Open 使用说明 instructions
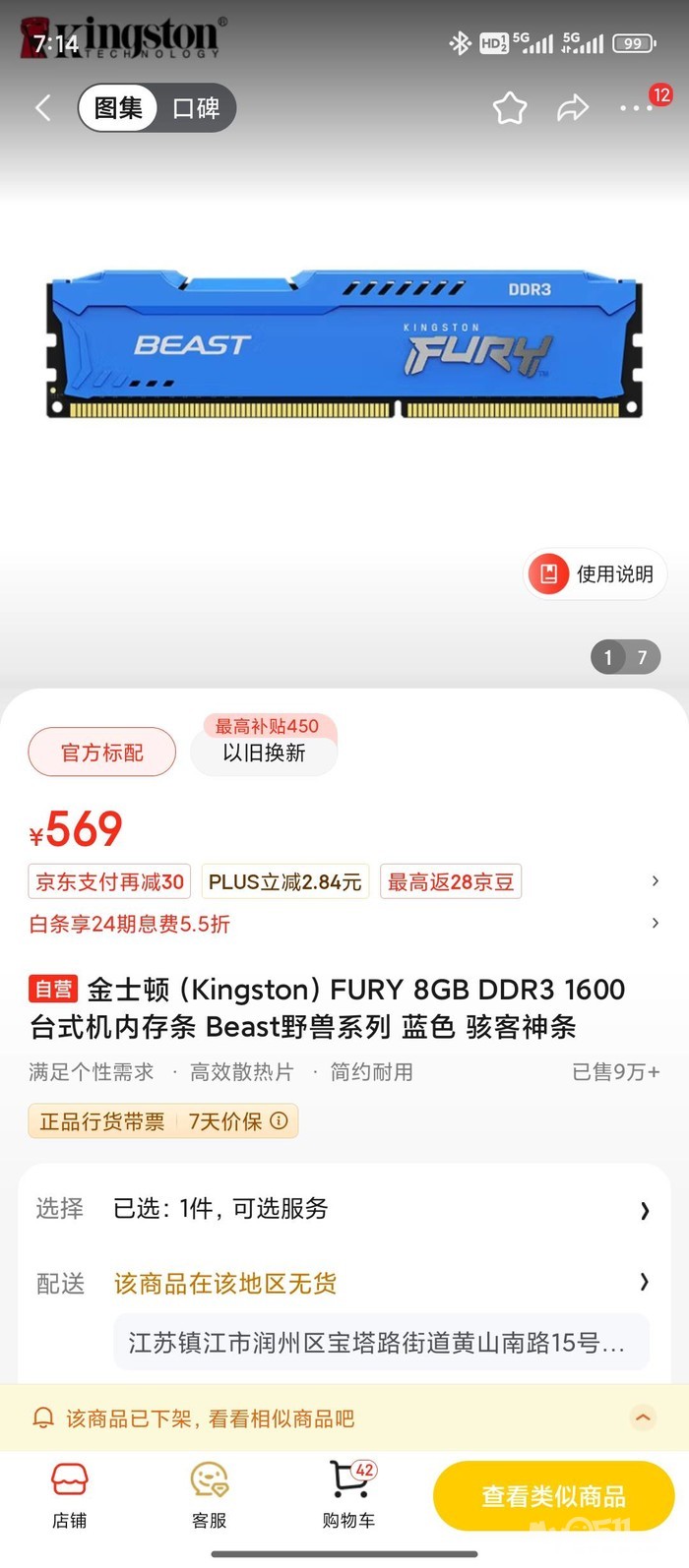This screenshot has height=1568, width=689. click(x=595, y=573)
